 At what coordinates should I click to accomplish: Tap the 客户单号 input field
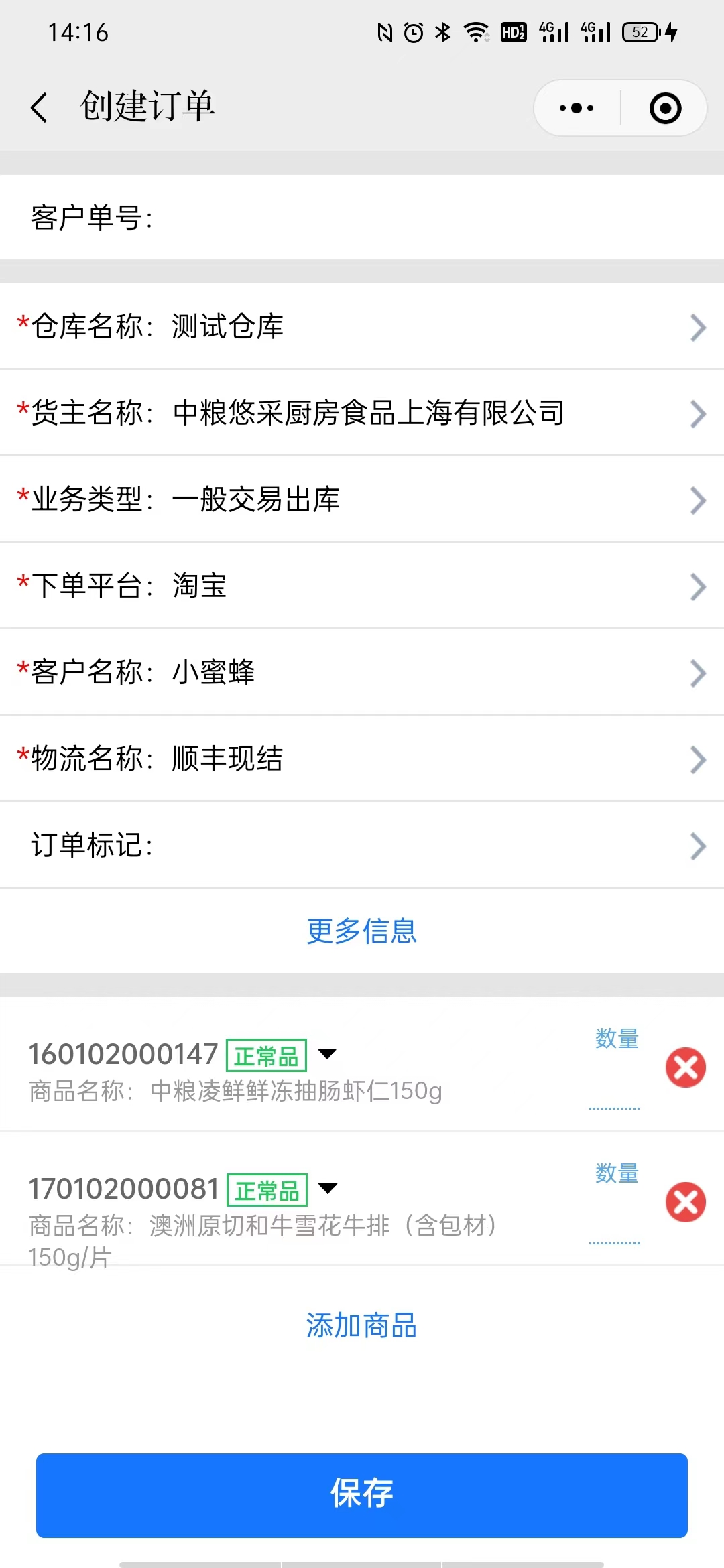coord(362,218)
